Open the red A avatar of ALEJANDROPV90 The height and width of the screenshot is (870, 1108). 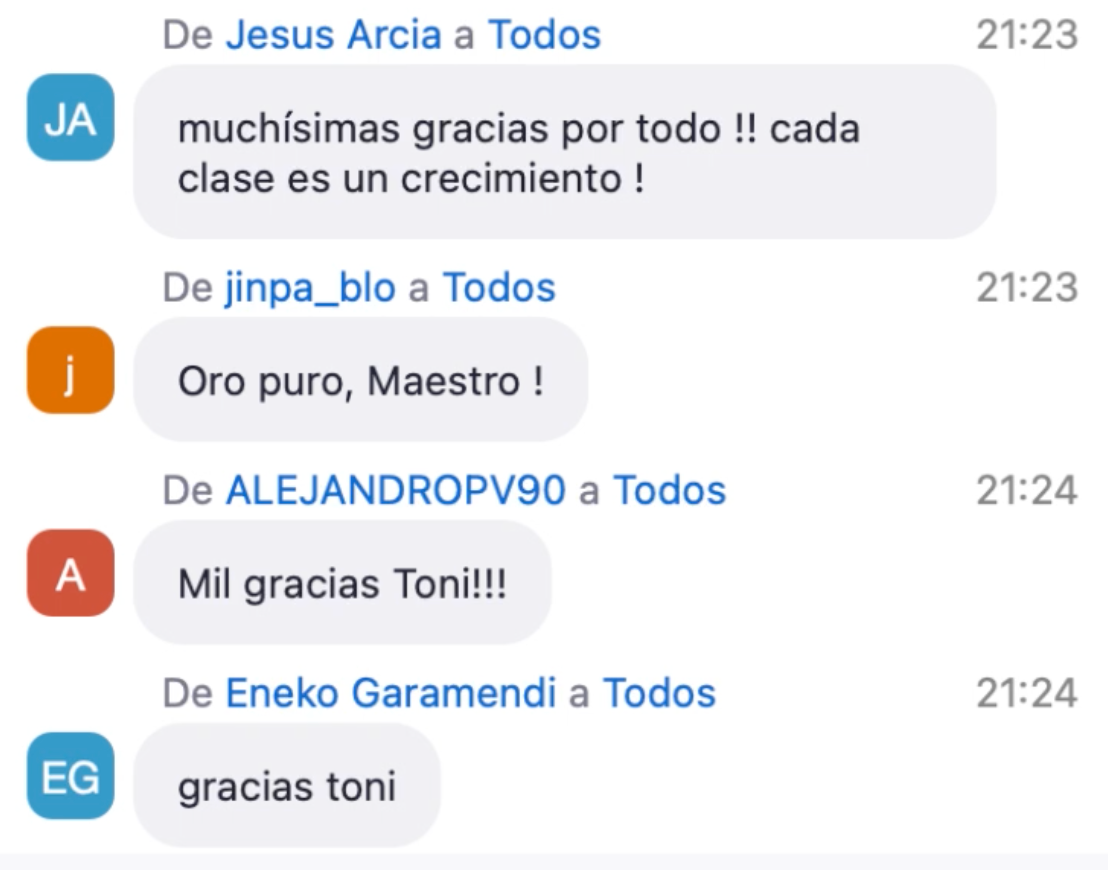(70, 572)
